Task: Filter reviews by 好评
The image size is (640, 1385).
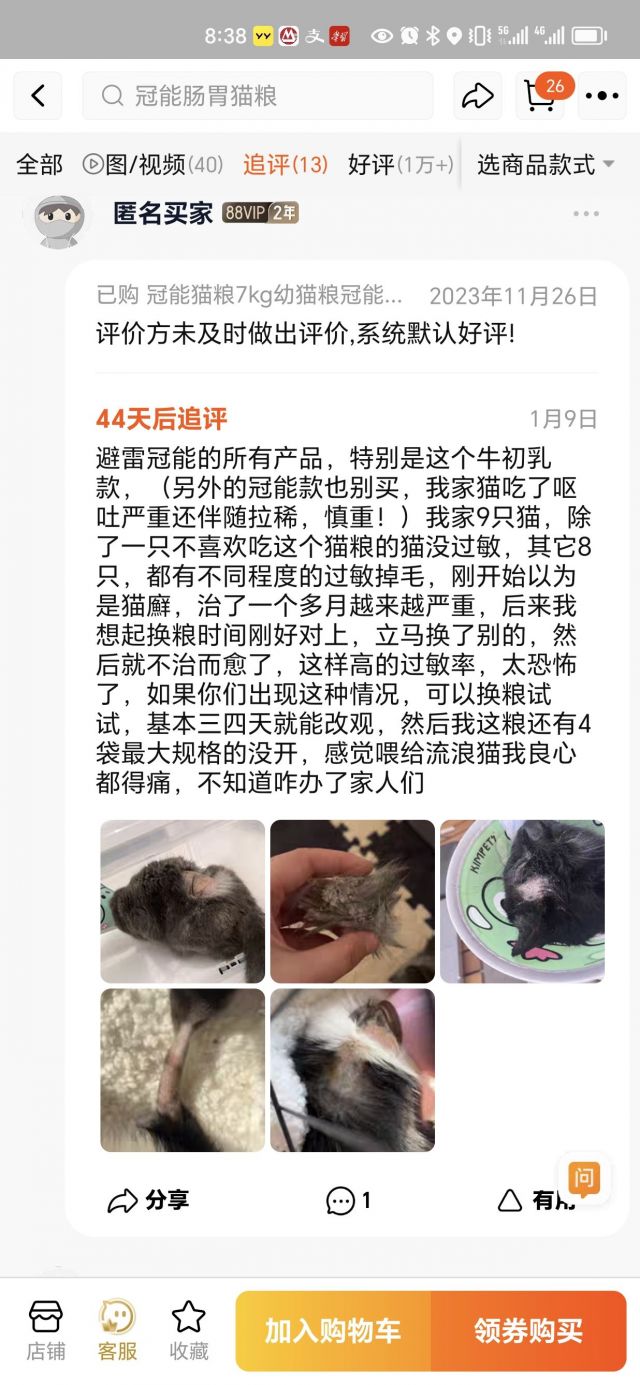Action: pyautogui.click(x=400, y=165)
